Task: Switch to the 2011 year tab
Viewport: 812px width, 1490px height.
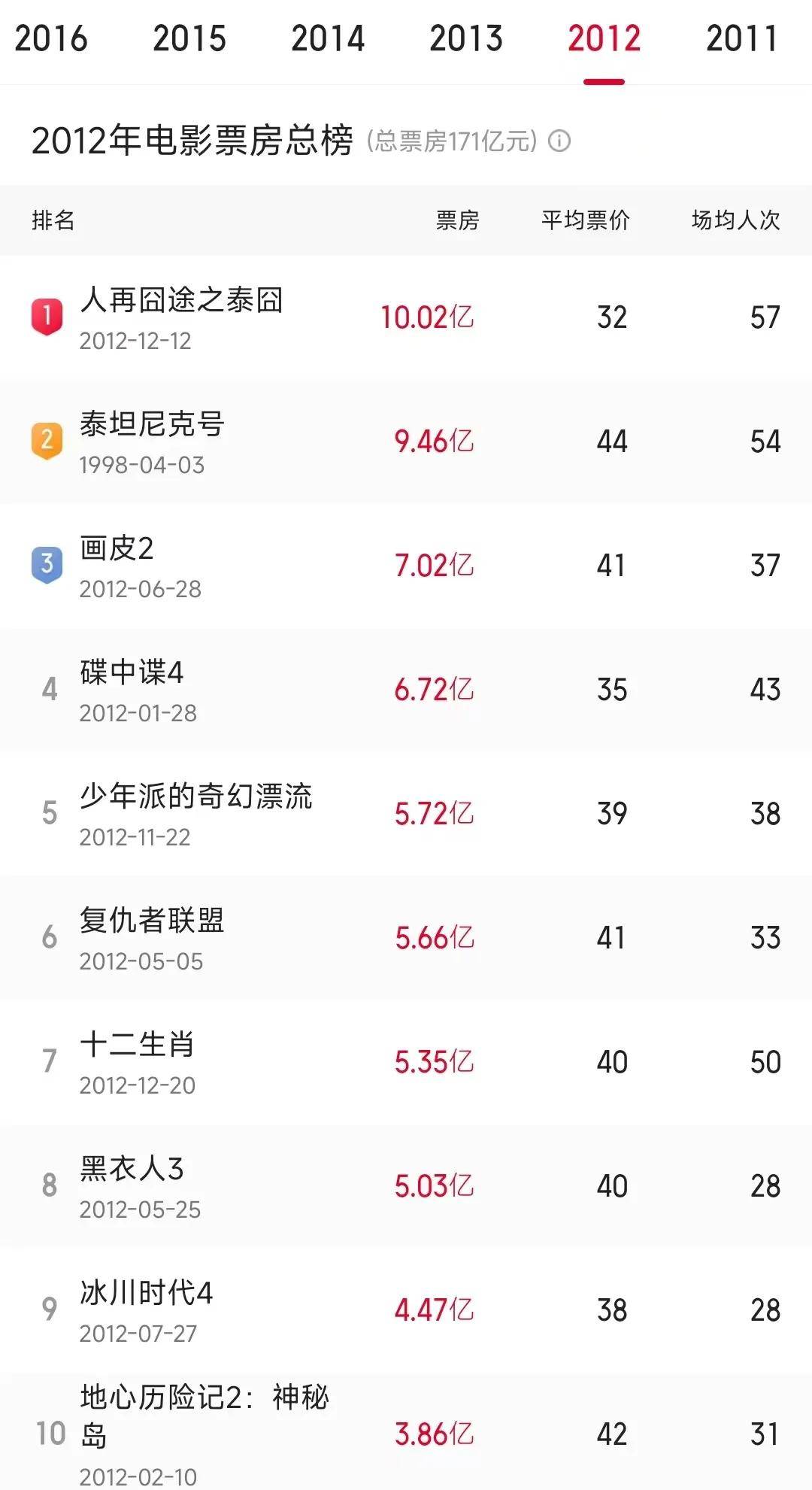Action: tap(742, 39)
